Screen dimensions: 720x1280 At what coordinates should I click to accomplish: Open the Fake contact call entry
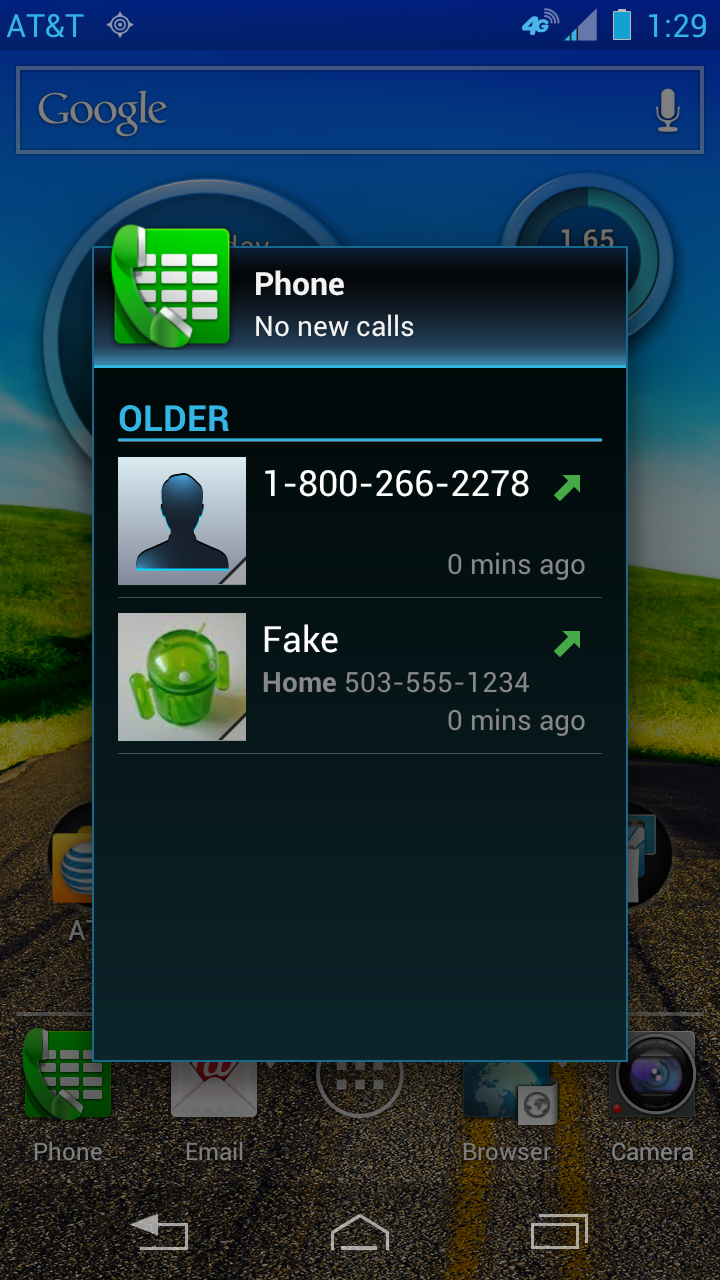point(420,677)
